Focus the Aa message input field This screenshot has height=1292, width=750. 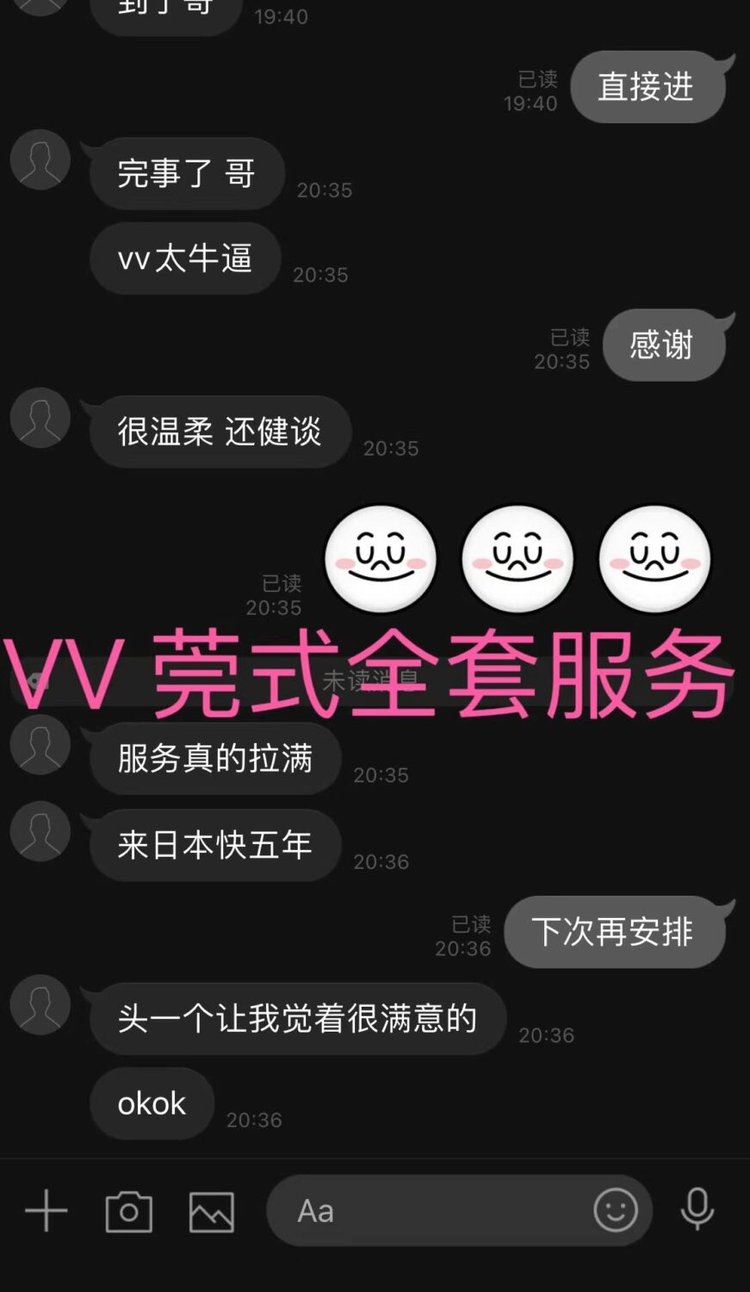pos(430,1212)
